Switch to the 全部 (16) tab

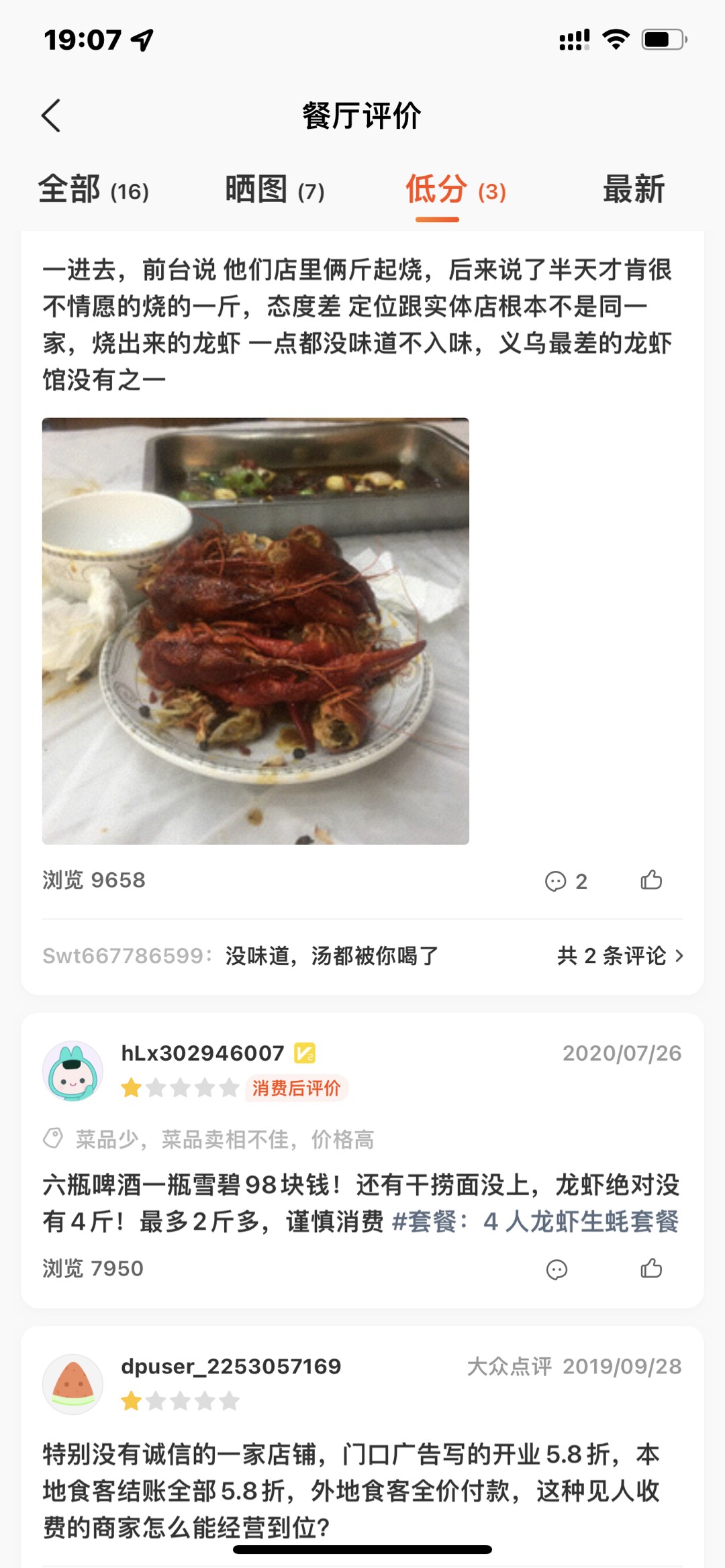(x=93, y=190)
